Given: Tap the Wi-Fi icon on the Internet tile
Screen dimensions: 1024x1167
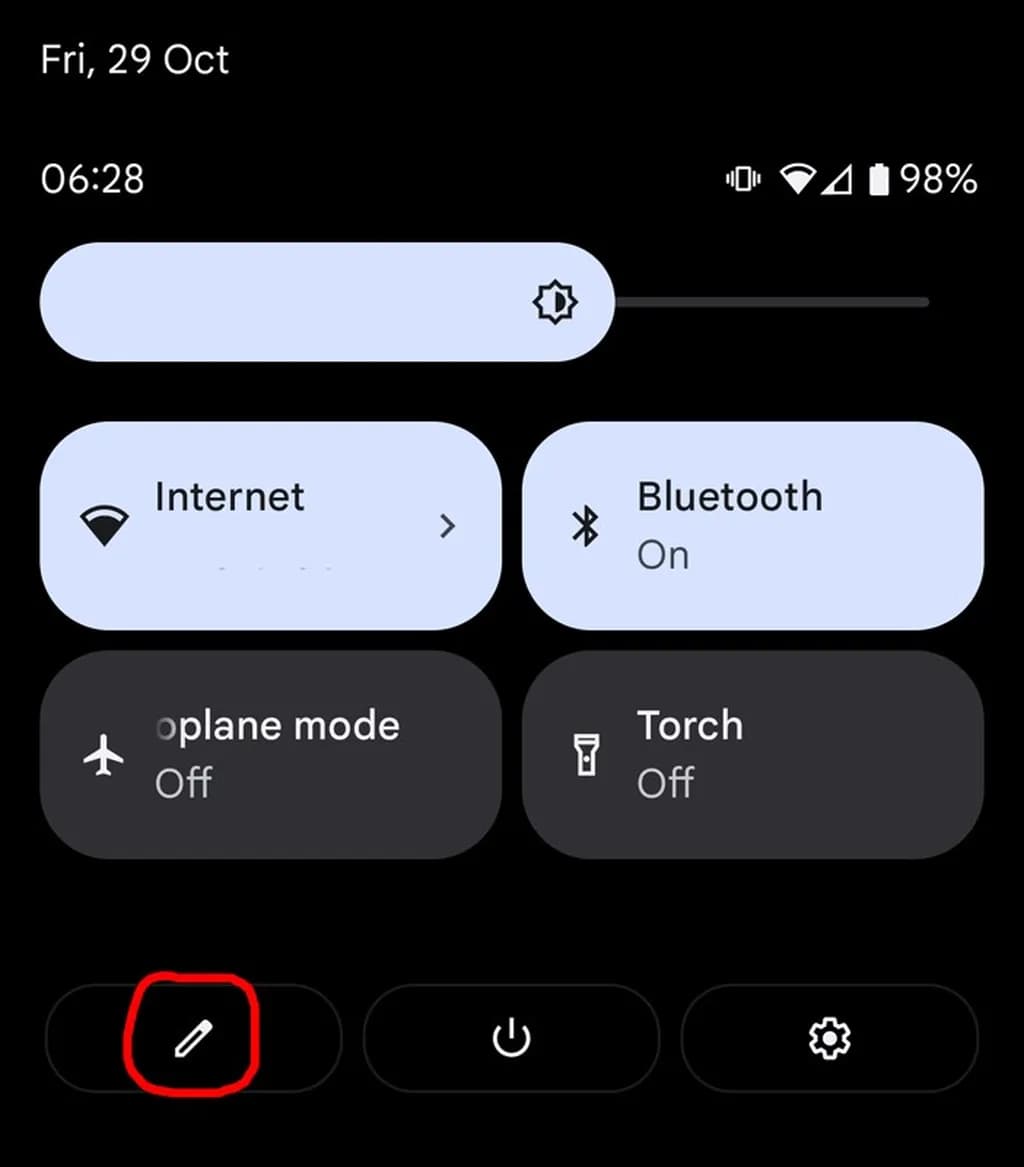Looking at the screenshot, I should 103,525.
